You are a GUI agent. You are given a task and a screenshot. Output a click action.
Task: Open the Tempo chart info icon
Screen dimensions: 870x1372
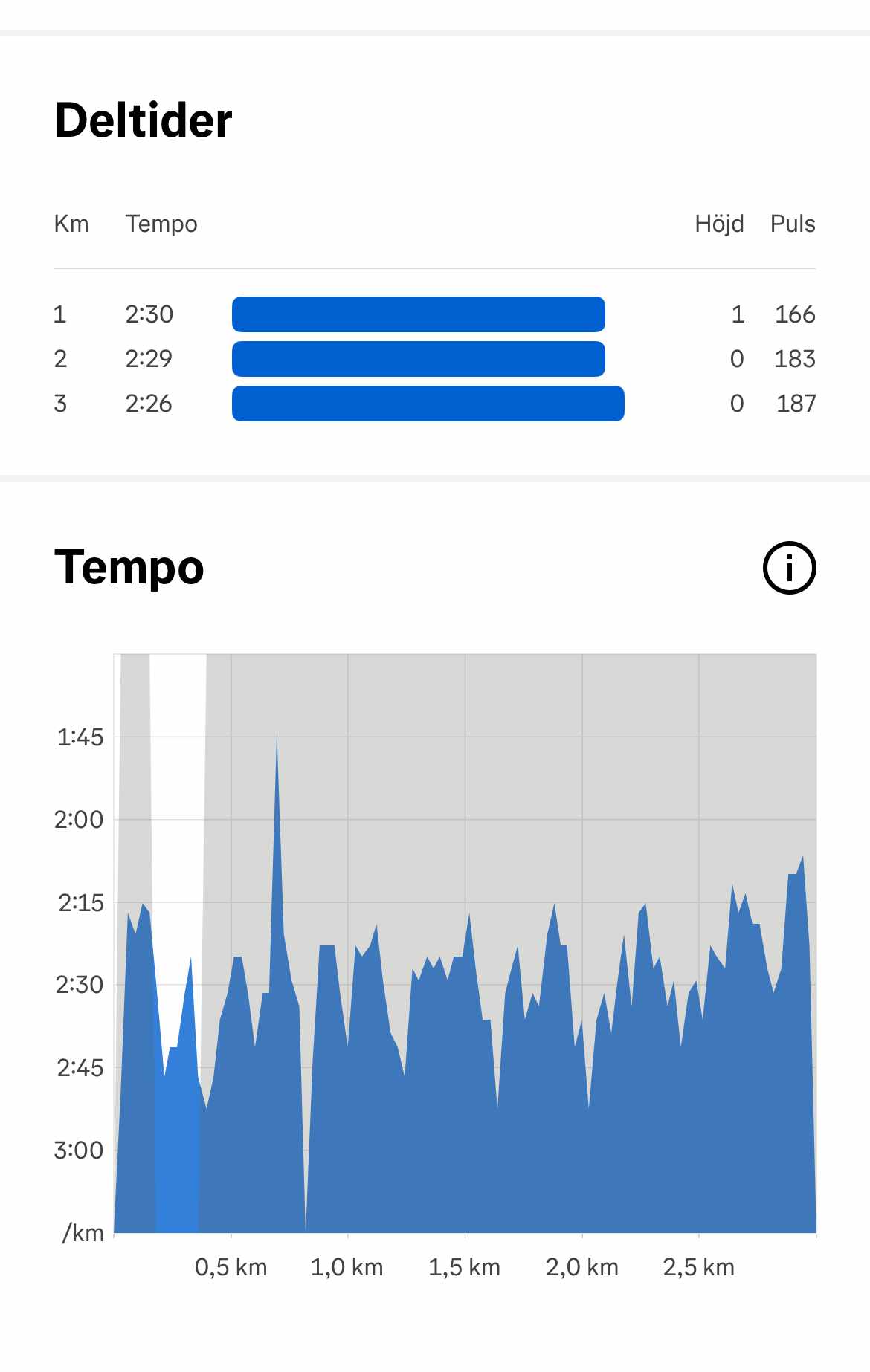(789, 568)
